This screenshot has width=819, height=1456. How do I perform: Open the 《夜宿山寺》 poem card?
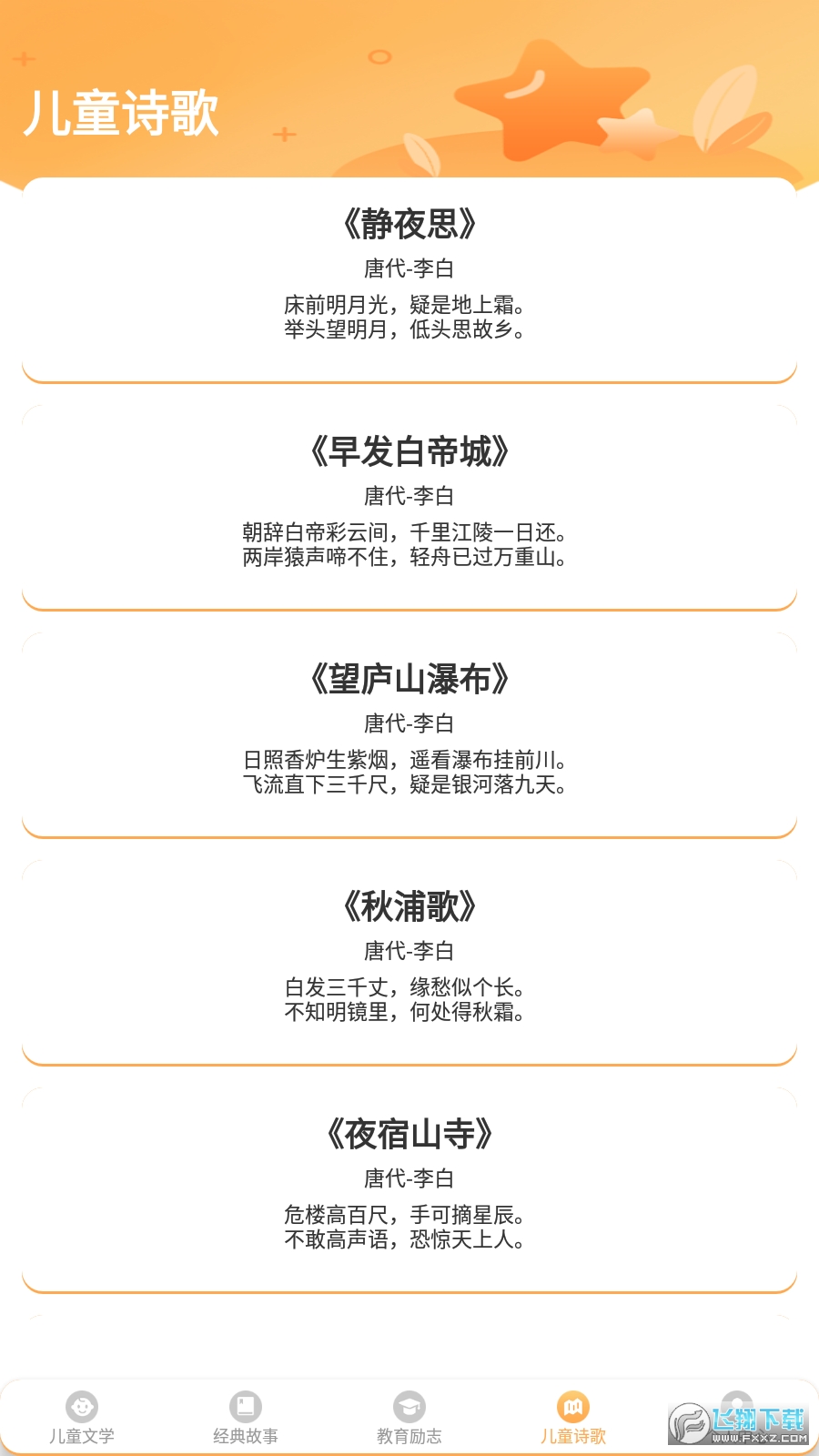click(x=409, y=1189)
